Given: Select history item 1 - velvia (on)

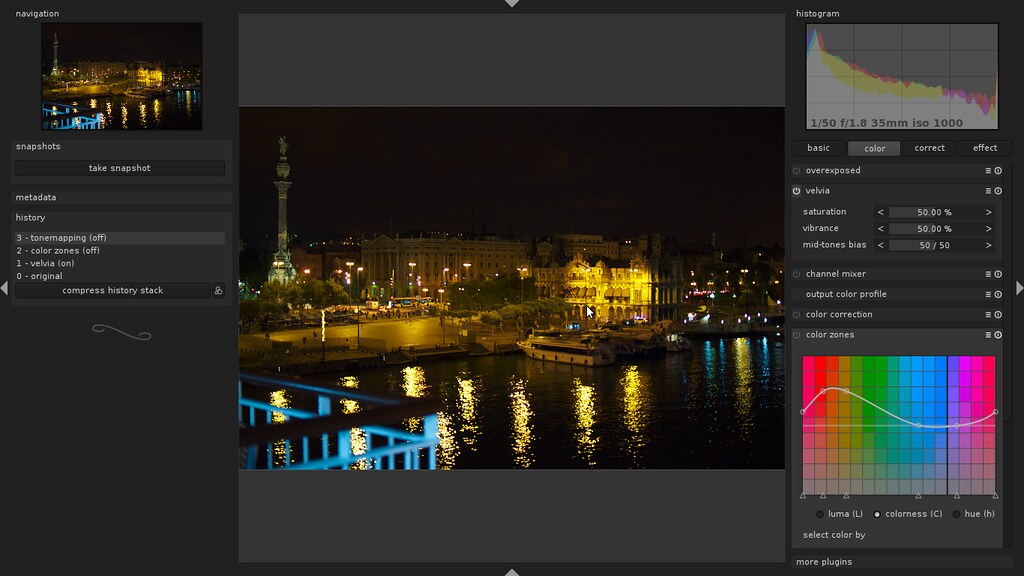Looking at the screenshot, I should (x=45, y=263).
